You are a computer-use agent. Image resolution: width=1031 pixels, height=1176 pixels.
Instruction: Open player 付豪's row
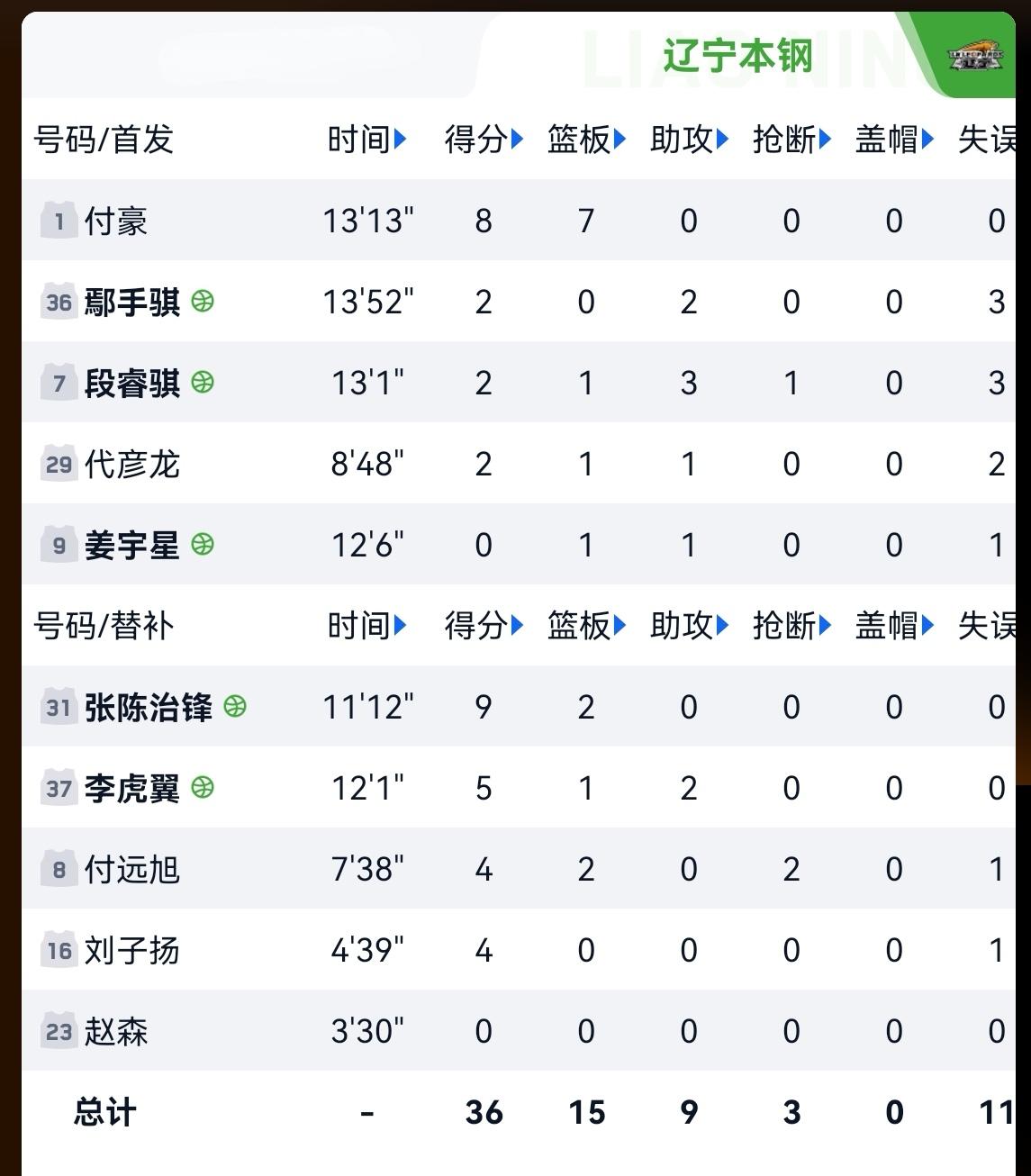tap(519, 221)
